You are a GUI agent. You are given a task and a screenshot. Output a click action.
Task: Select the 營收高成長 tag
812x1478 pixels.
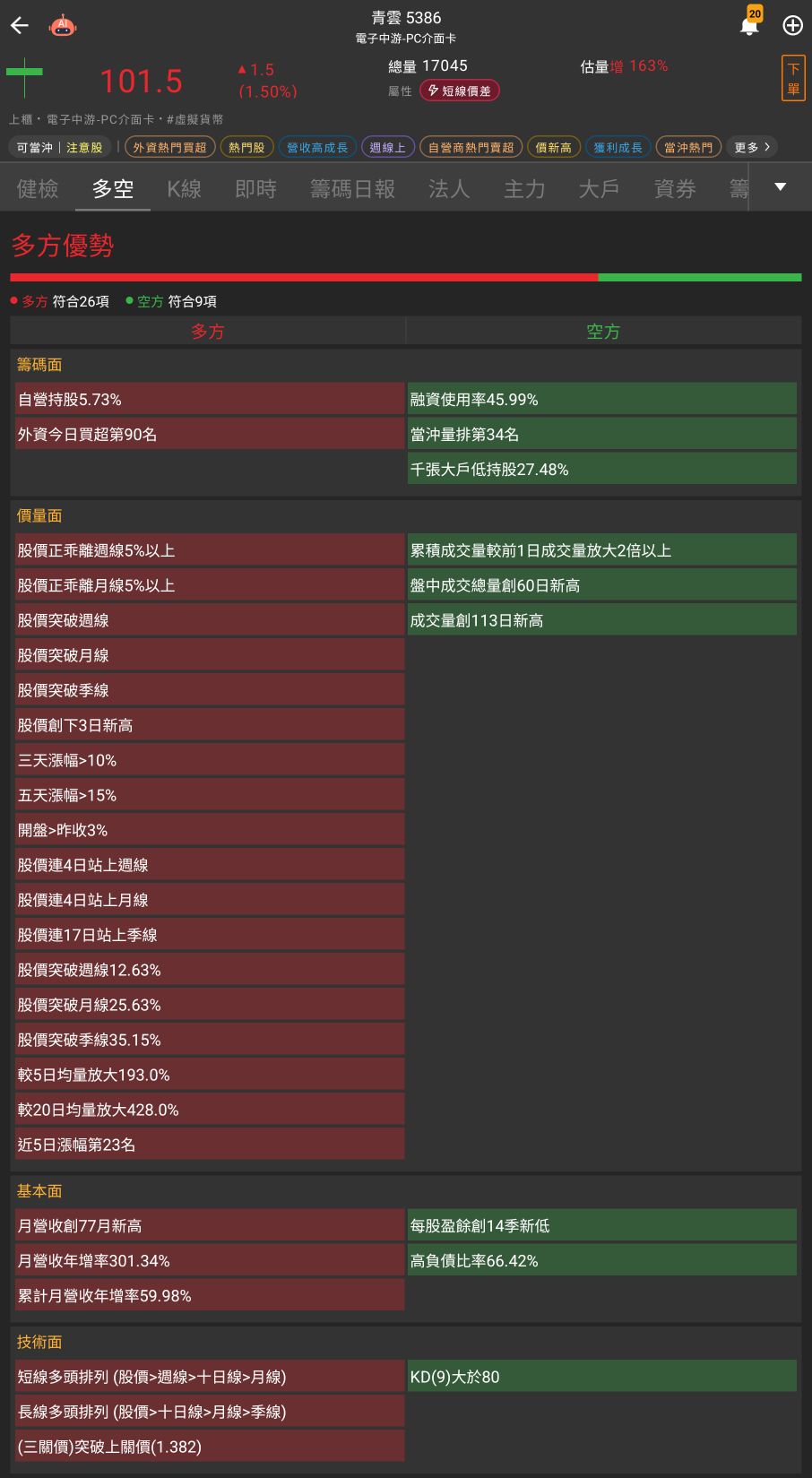317,147
